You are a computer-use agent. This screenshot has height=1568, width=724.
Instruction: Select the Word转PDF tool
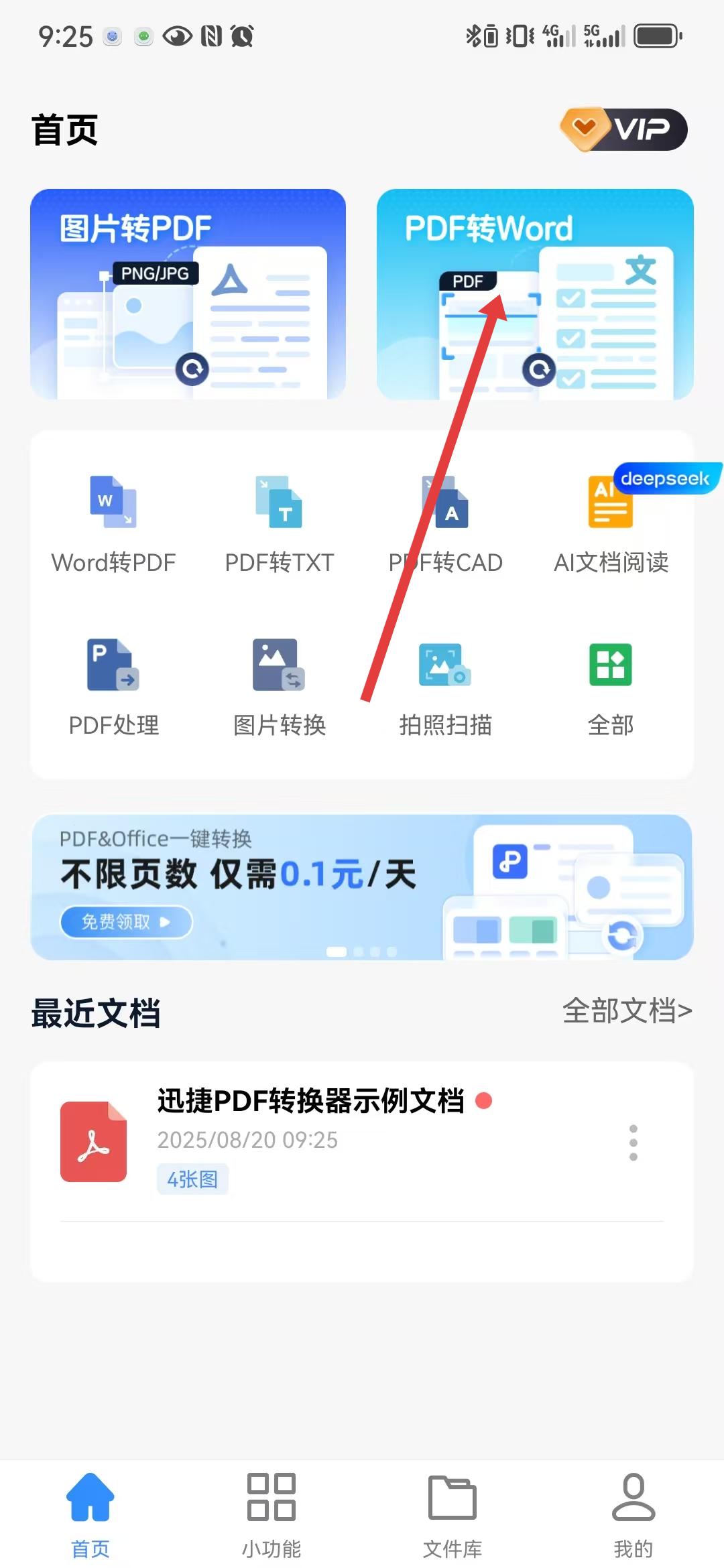(113, 524)
